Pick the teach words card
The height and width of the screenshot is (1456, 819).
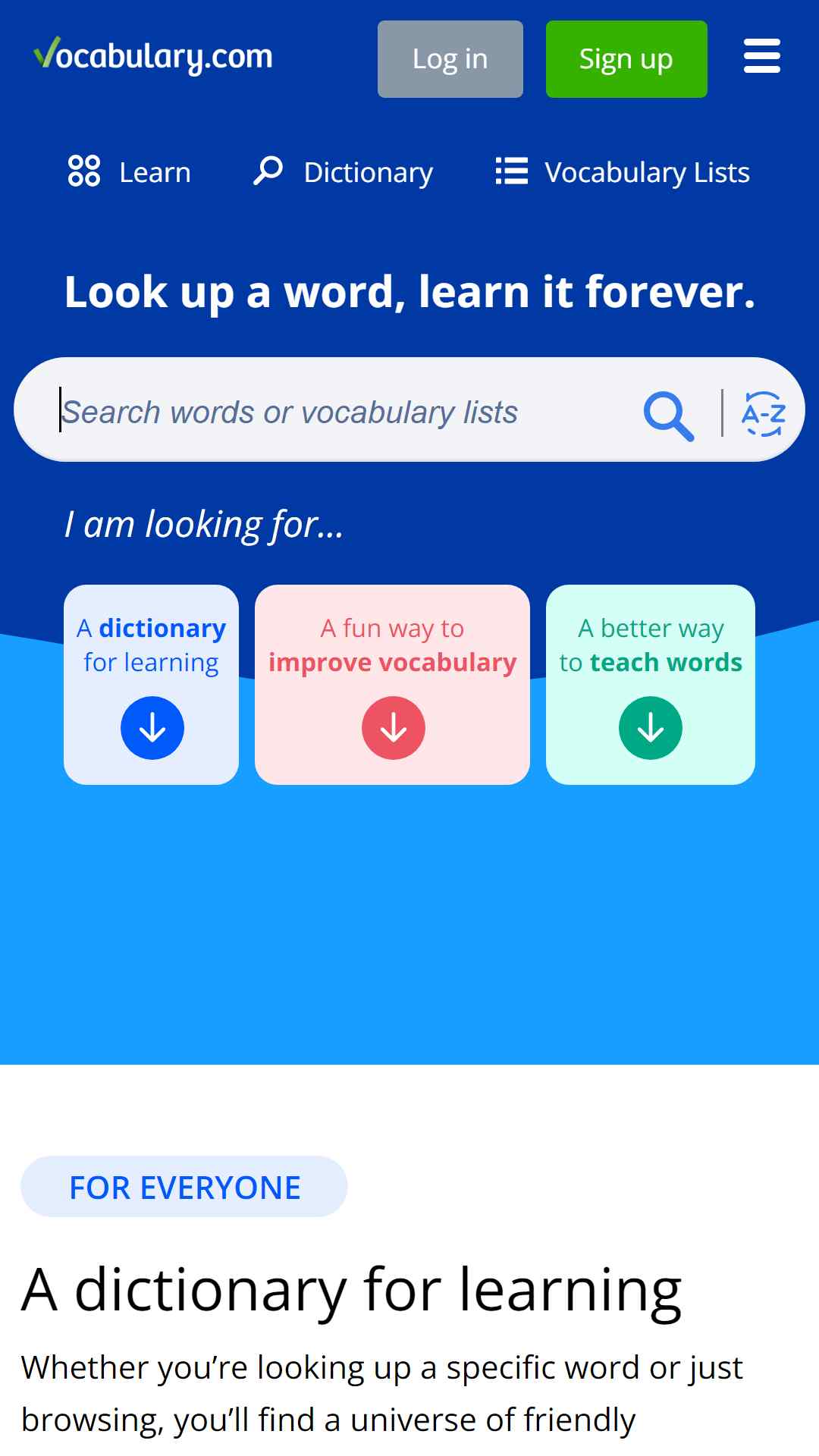(651, 685)
